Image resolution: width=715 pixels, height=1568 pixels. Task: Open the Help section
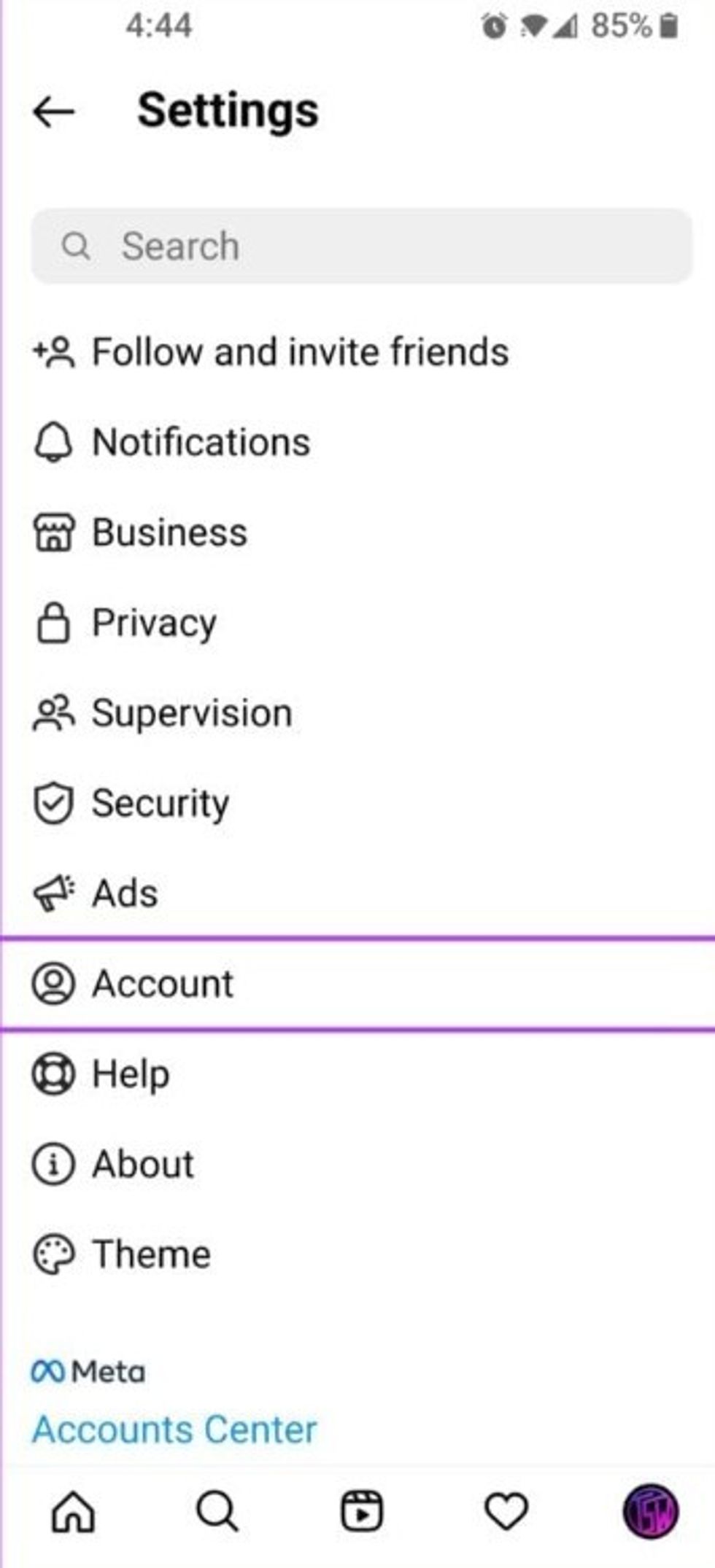[x=131, y=1074]
